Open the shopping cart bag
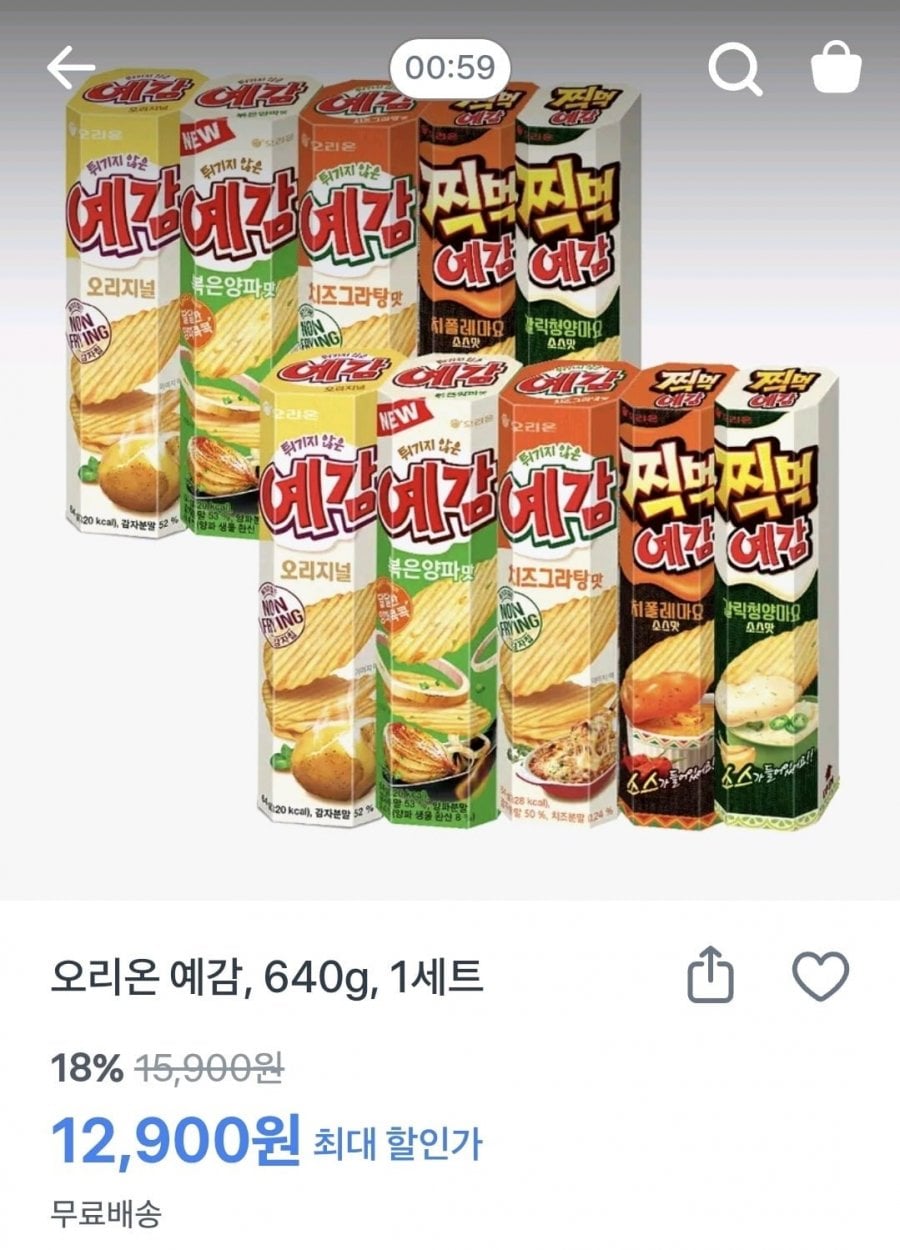Viewport: 900px width, 1250px height. tap(836, 68)
